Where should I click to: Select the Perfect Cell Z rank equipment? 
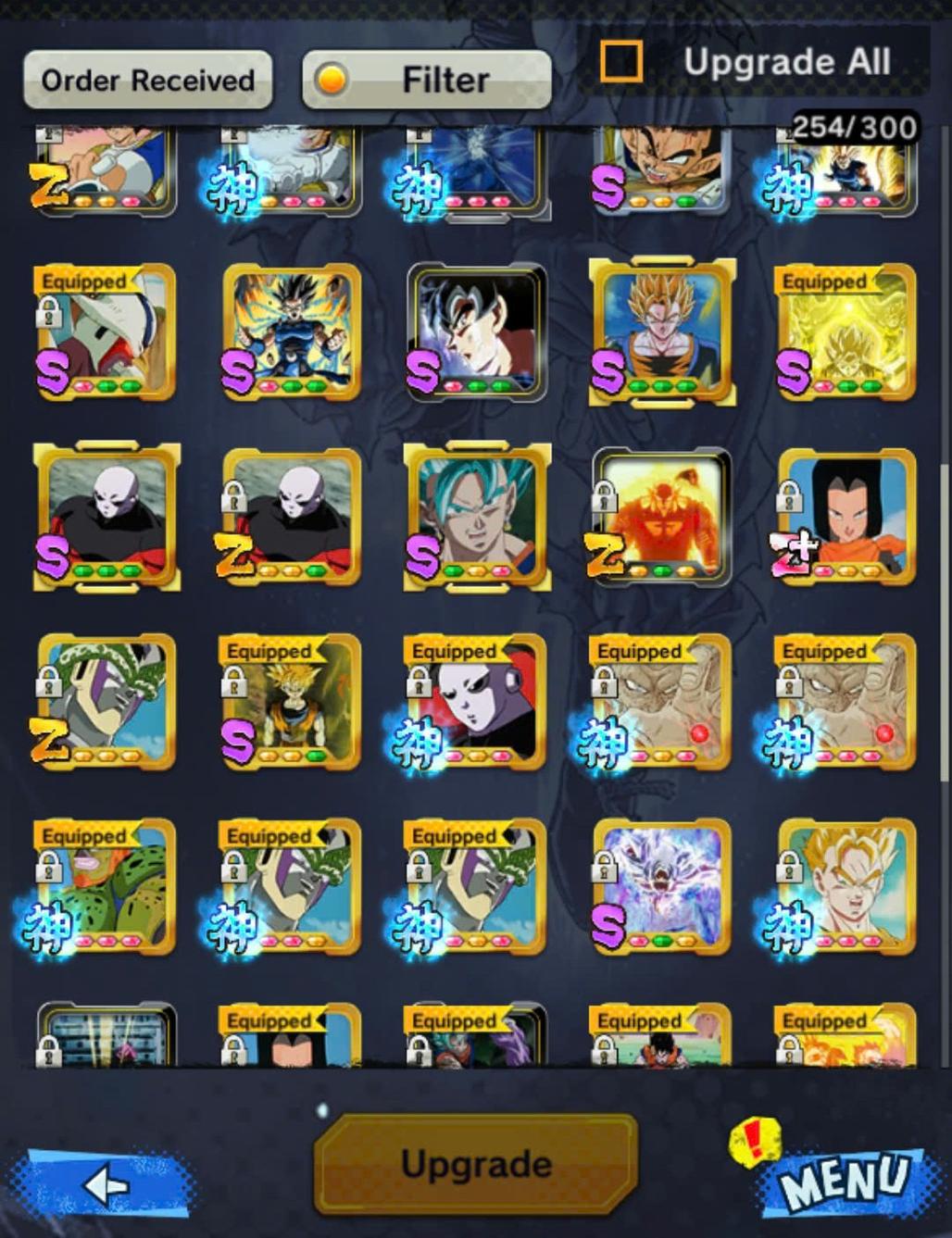point(106,702)
